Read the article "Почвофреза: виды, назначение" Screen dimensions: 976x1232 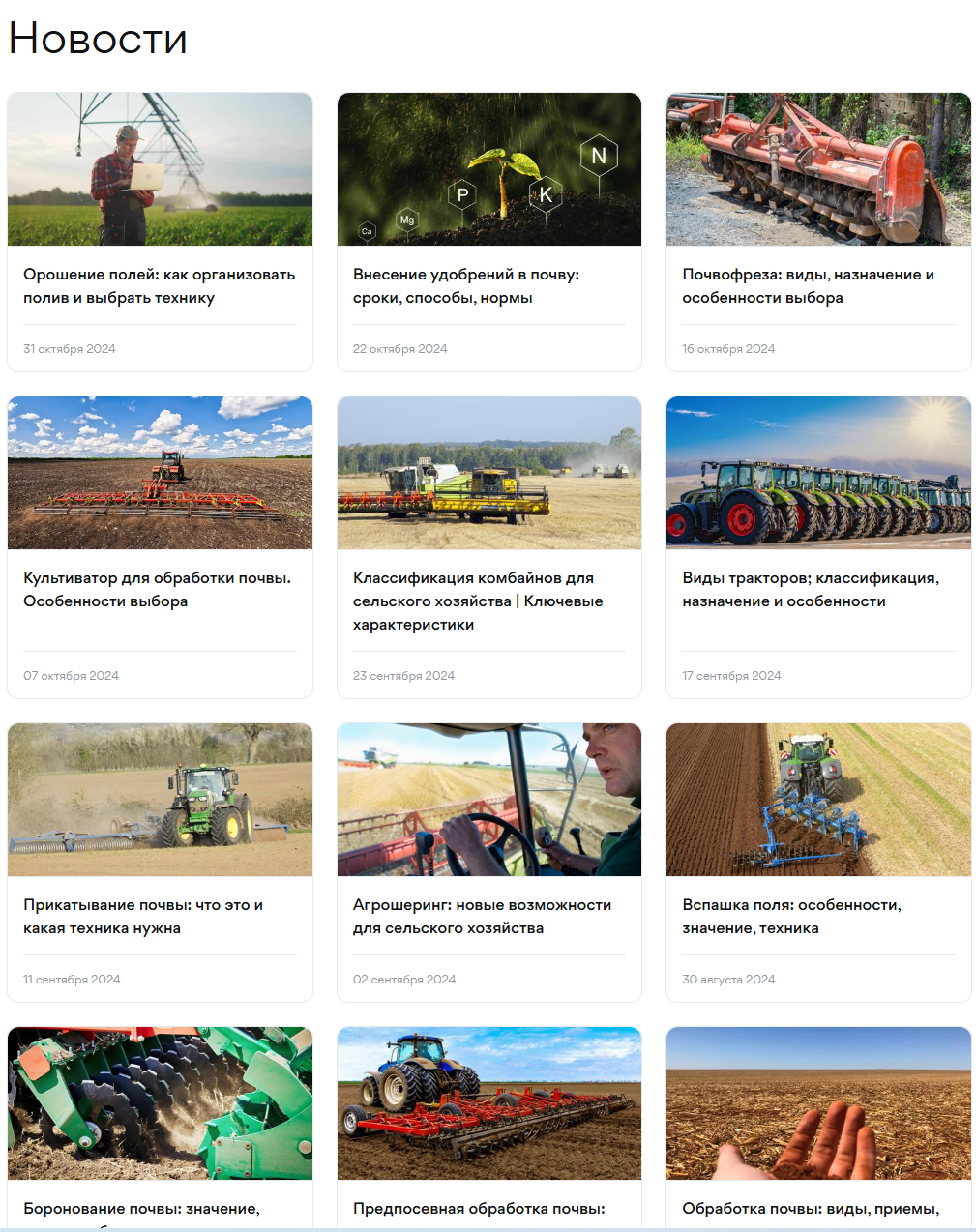[x=808, y=285]
